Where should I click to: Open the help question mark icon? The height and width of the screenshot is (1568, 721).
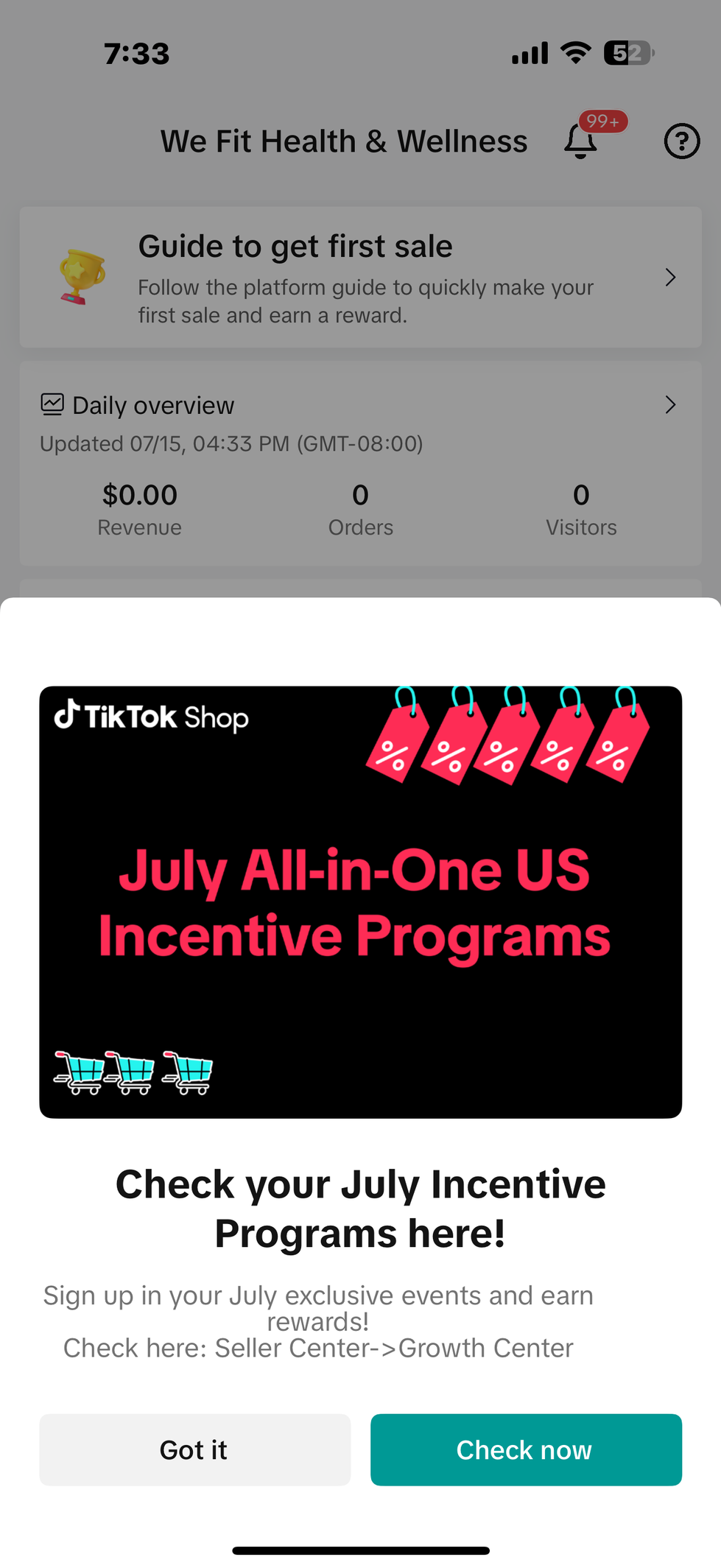coord(681,141)
